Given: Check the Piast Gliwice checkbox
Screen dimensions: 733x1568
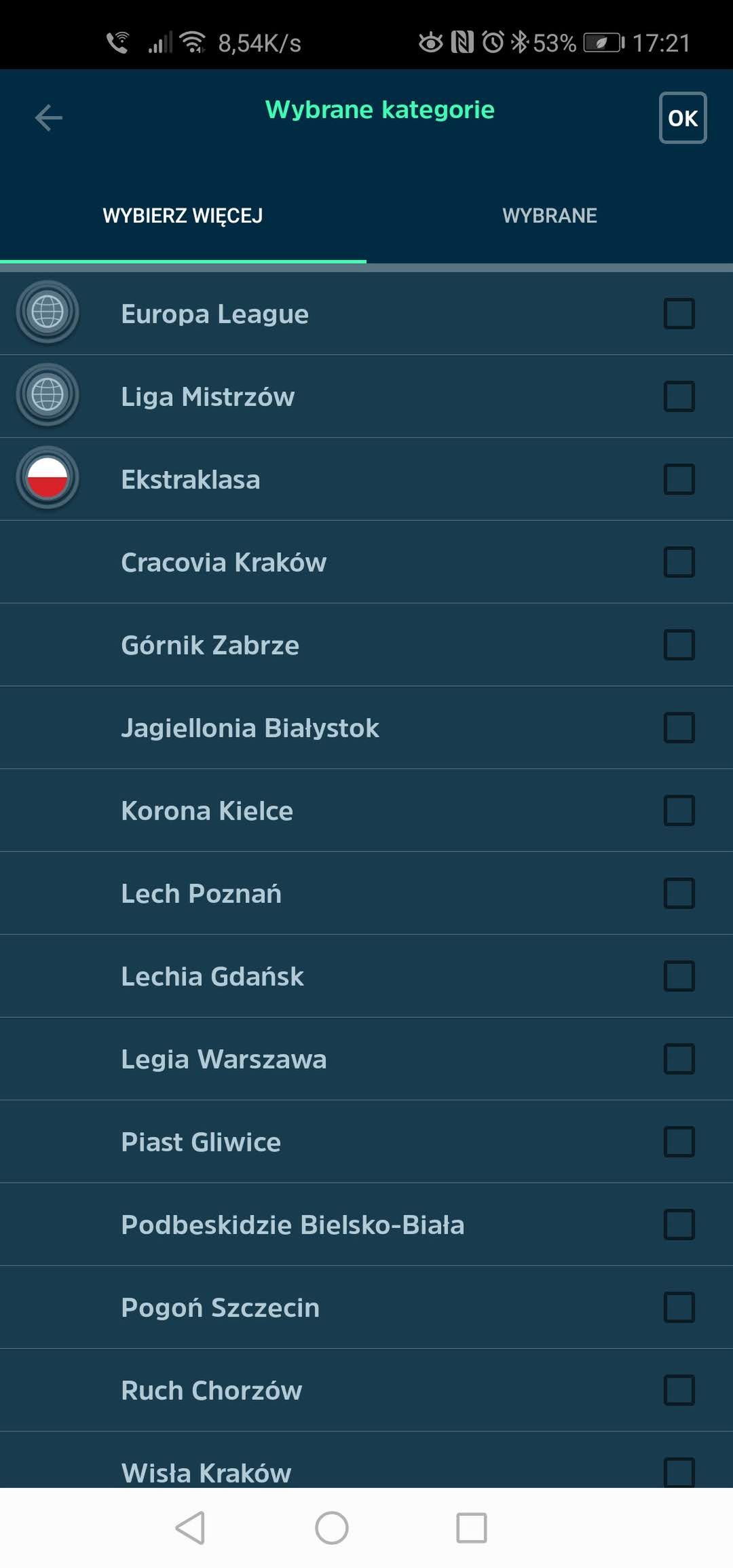Looking at the screenshot, I should point(679,1142).
